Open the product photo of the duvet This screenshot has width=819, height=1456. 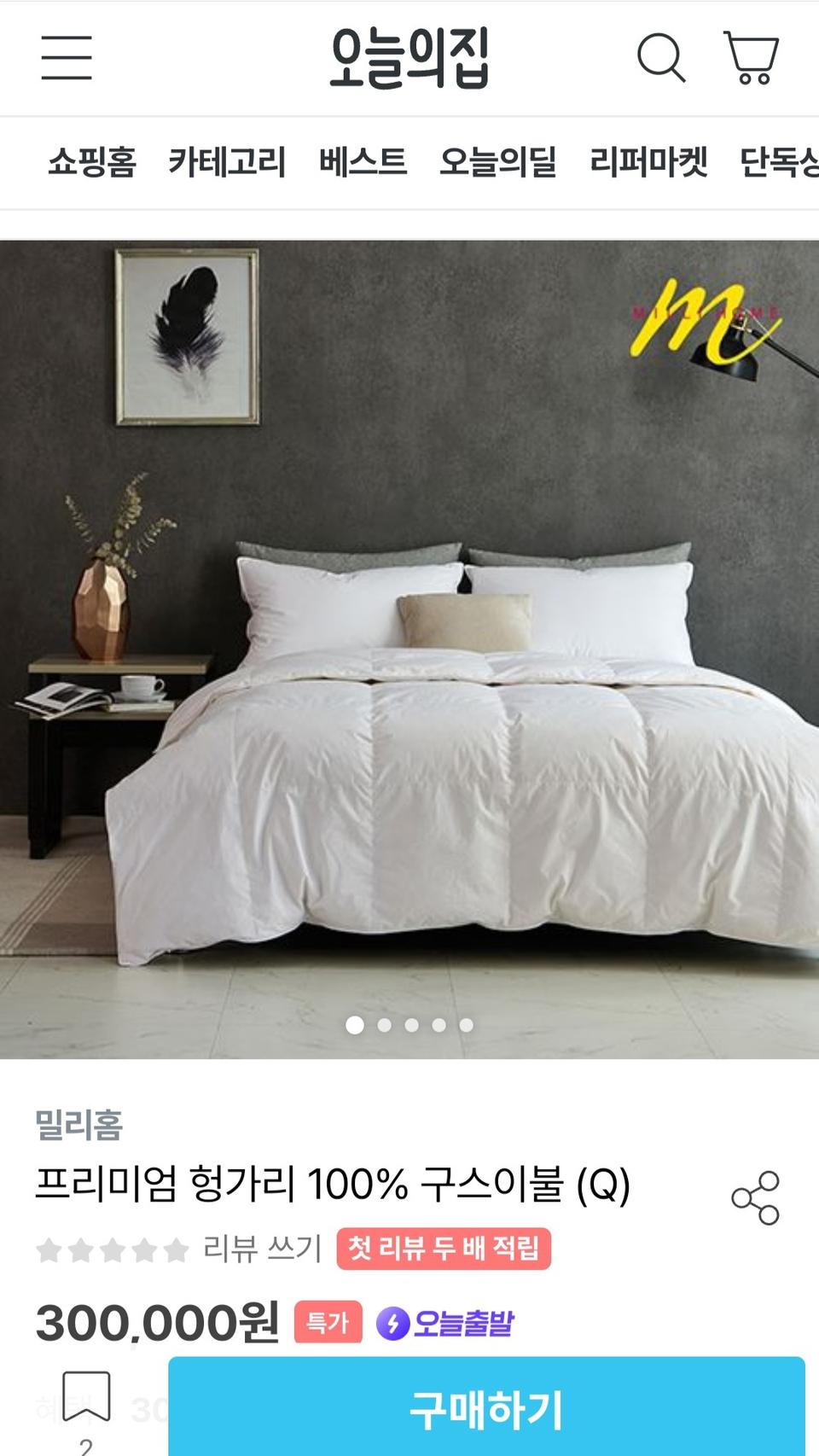[409, 649]
